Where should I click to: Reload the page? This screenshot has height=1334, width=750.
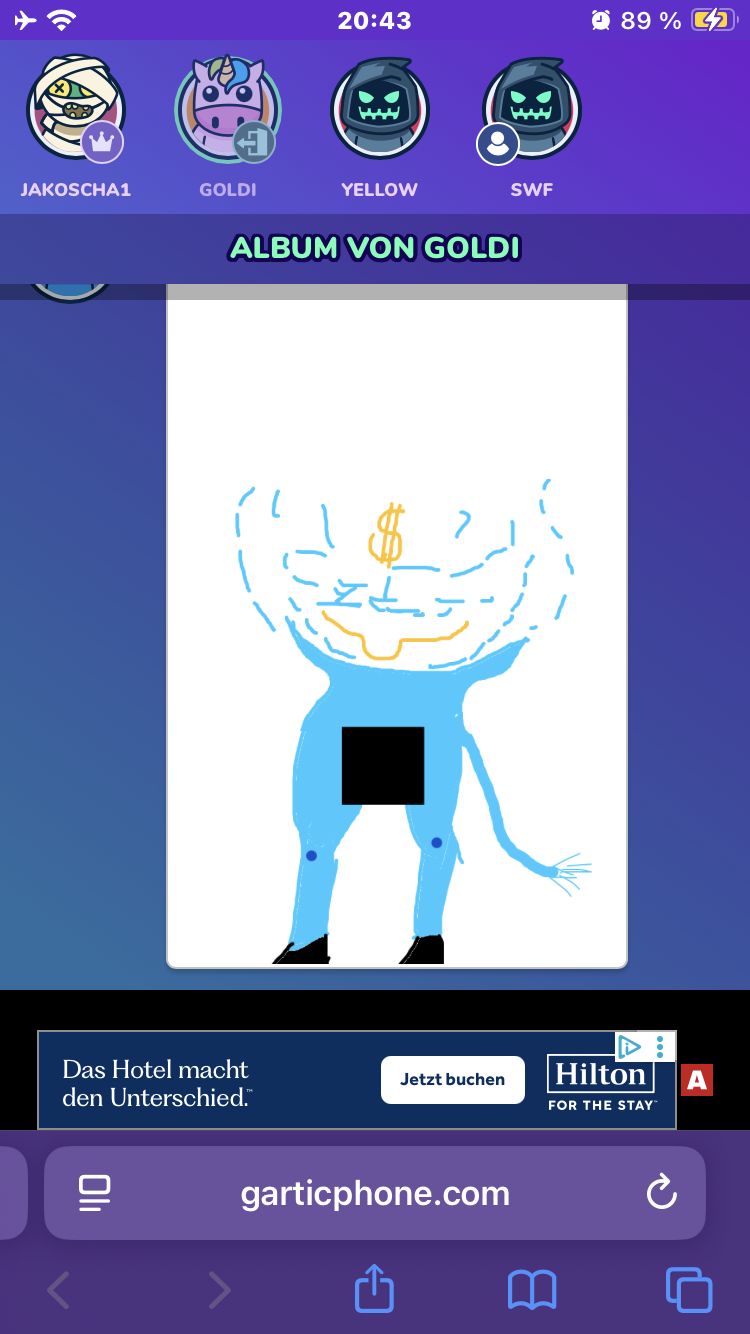[x=661, y=1192]
